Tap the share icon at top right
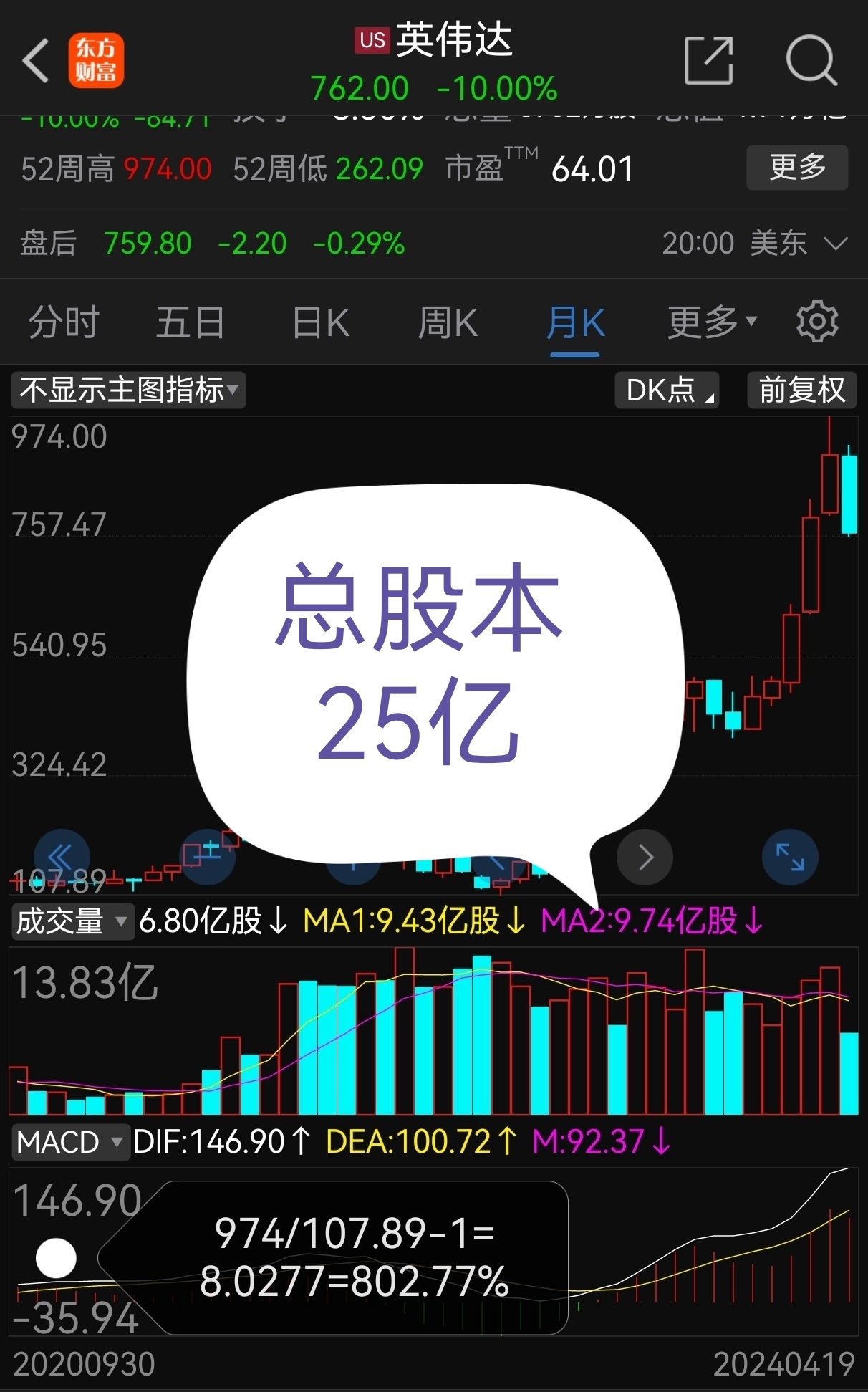The image size is (868, 1392). pyautogui.click(x=708, y=59)
